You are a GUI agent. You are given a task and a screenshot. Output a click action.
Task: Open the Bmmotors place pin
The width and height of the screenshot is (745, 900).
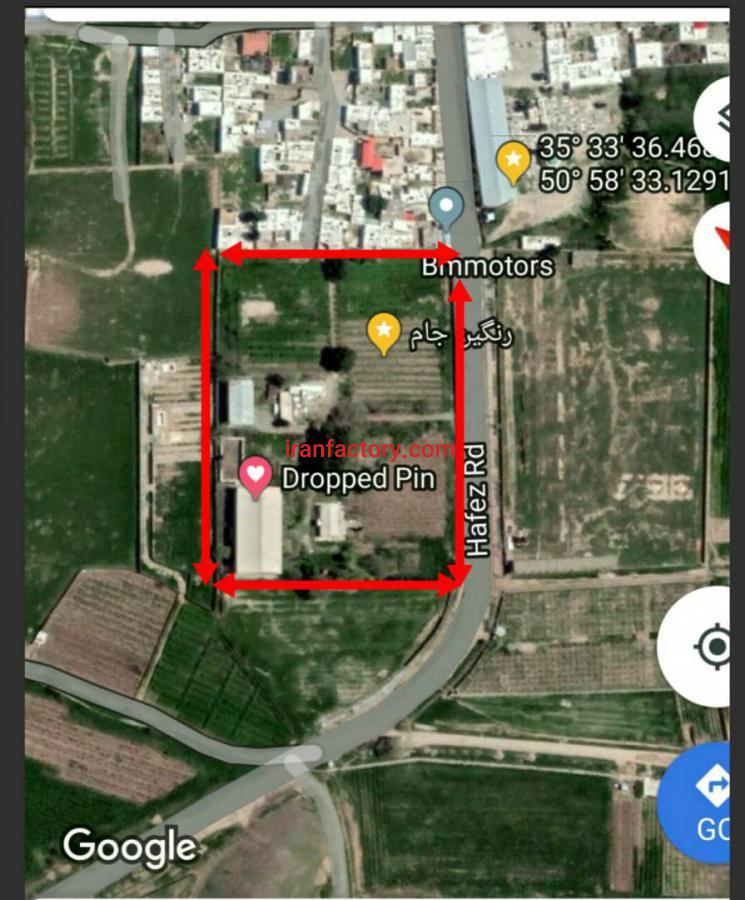pos(446,210)
